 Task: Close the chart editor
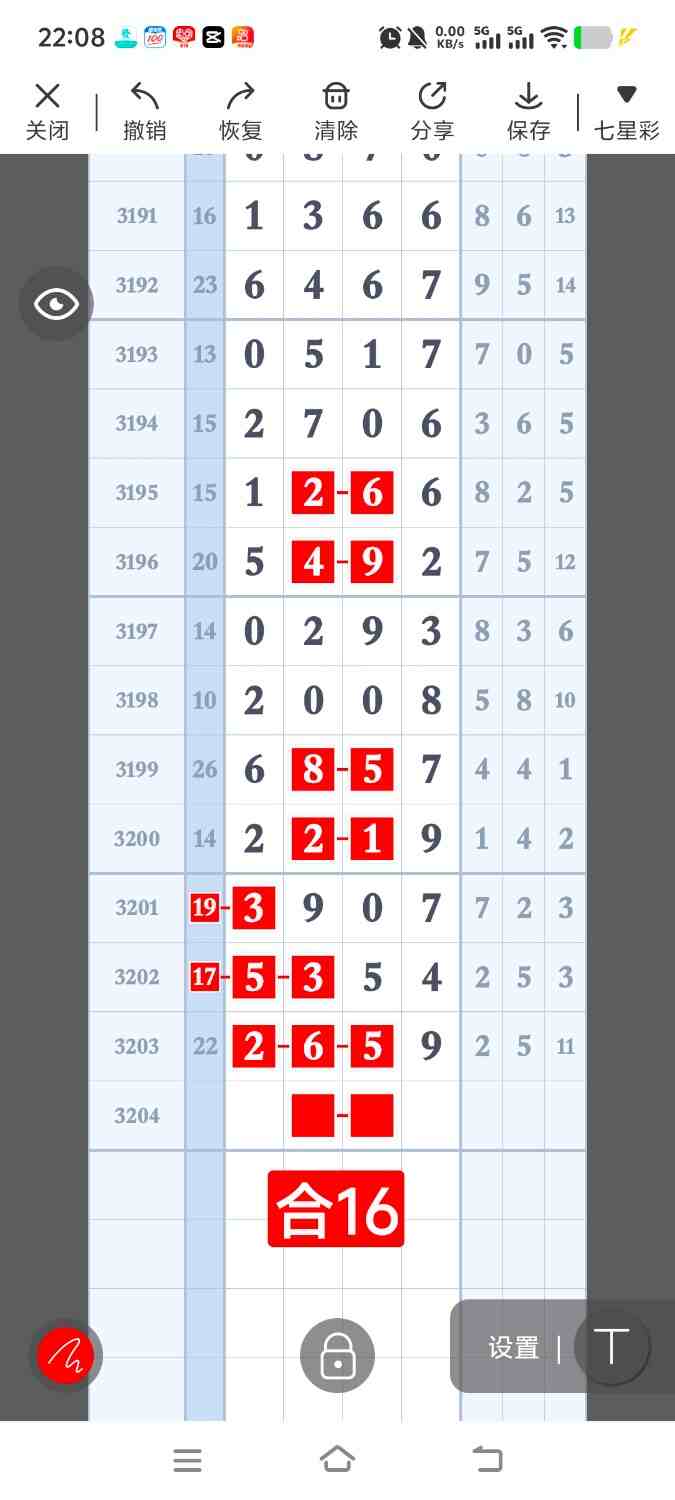tap(47, 111)
